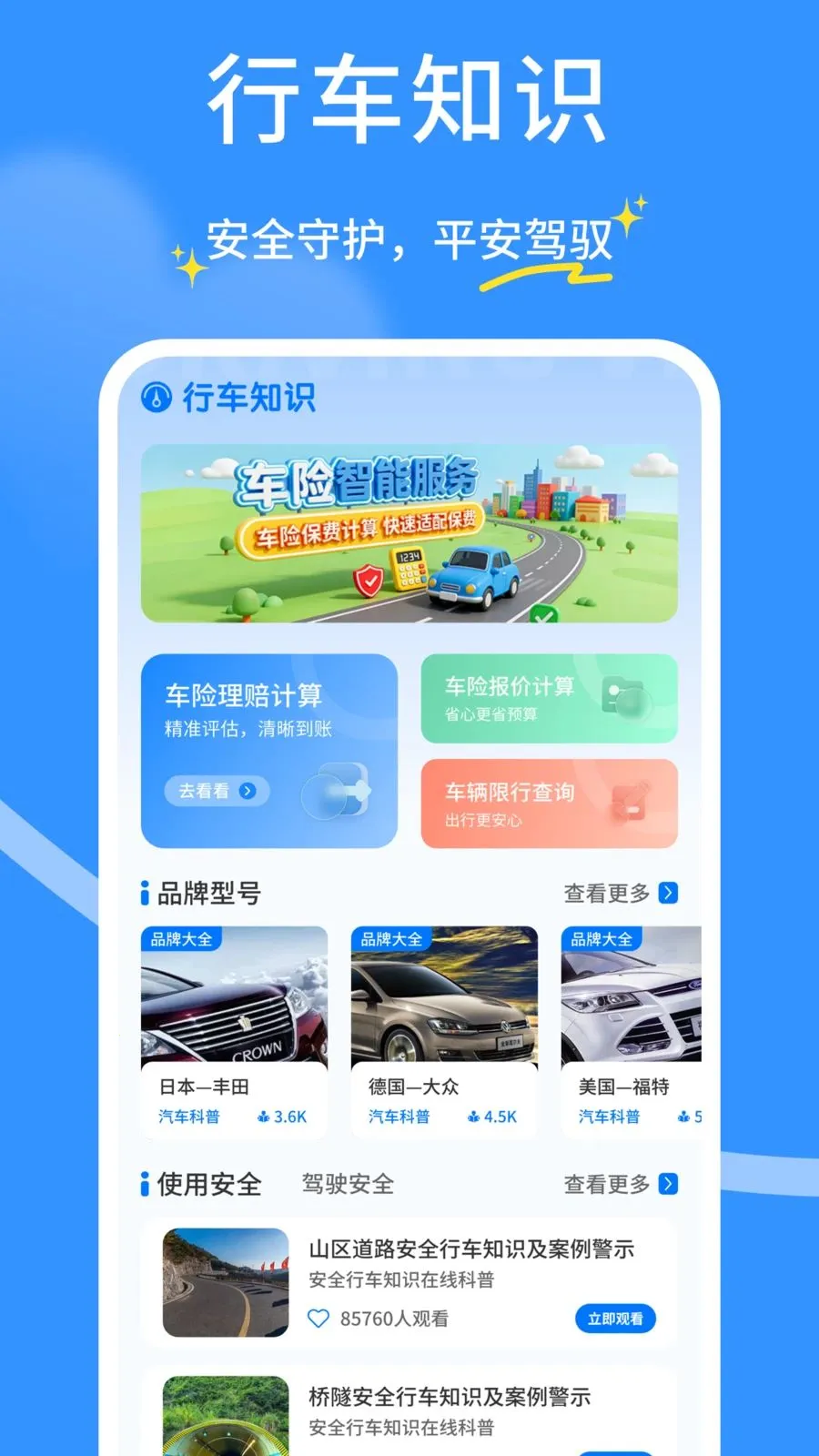Click the calculator icon on 车险报价计算 card
819x1456 pixels.
click(627, 697)
